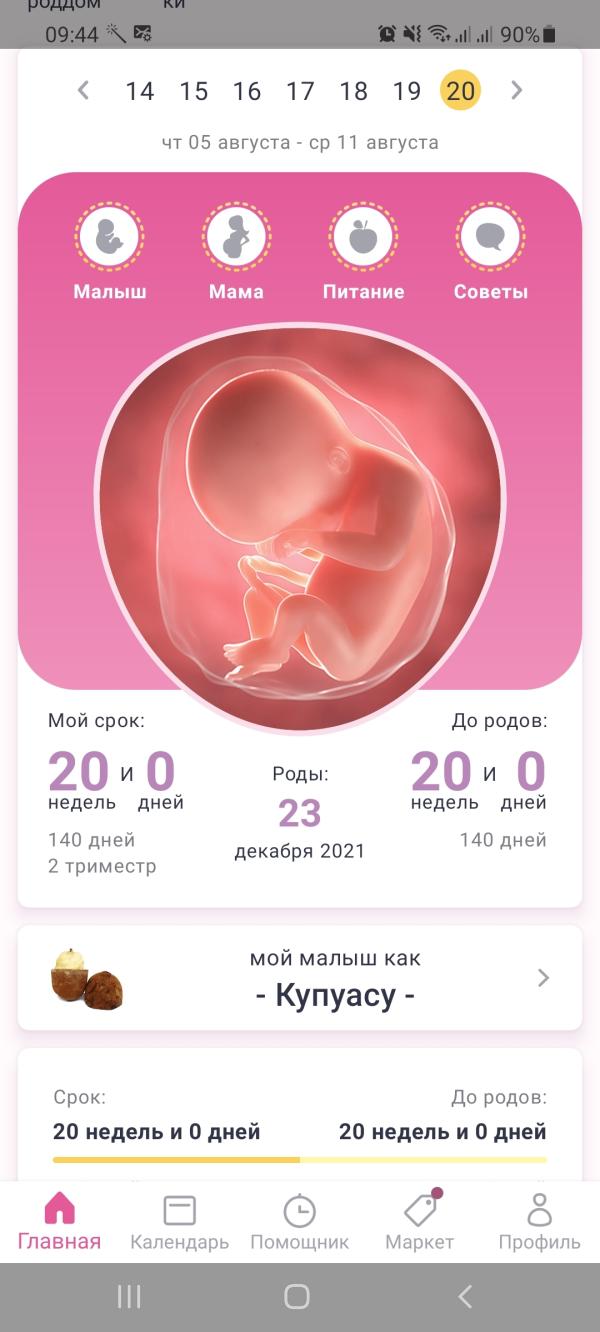The width and height of the screenshot is (600, 1332).
Task: Select week 16
Action: click(x=247, y=92)
